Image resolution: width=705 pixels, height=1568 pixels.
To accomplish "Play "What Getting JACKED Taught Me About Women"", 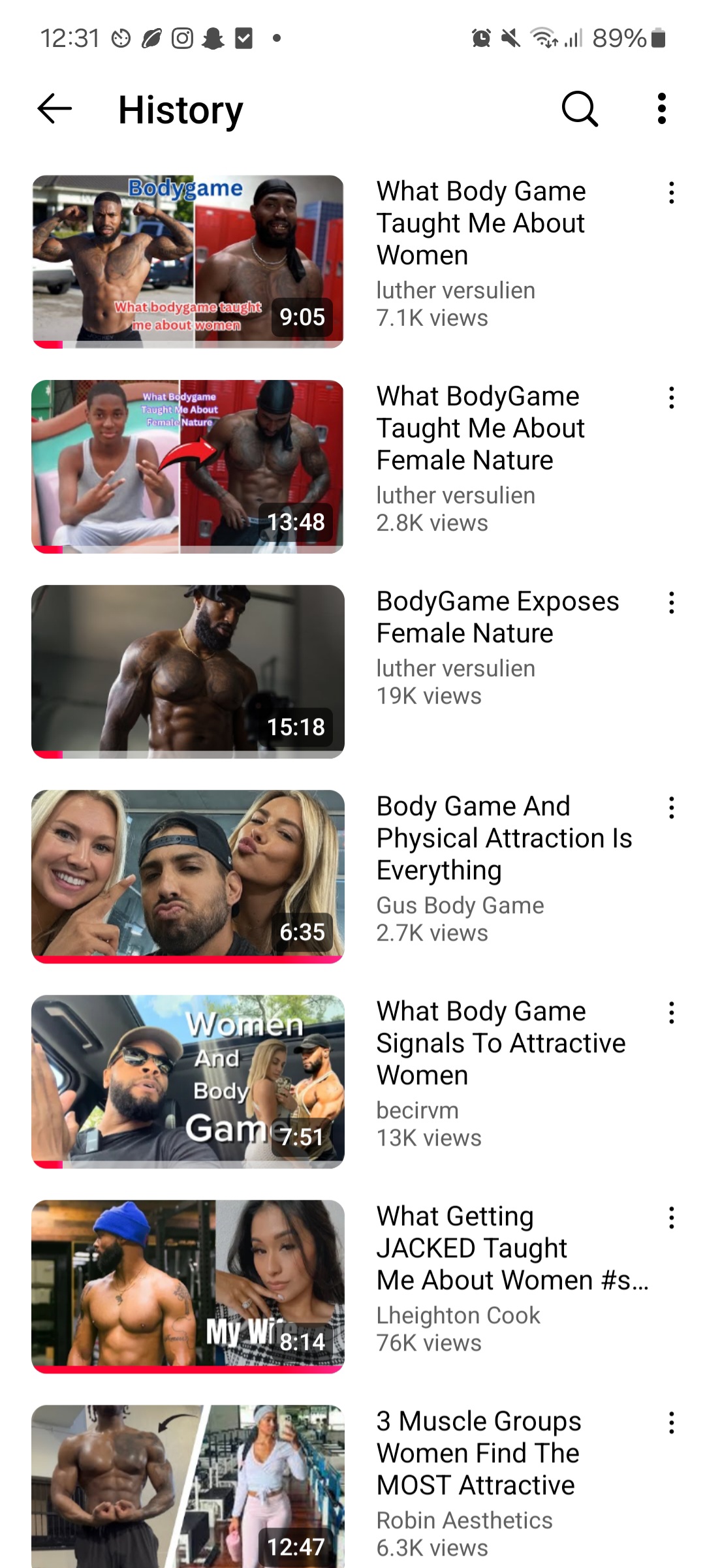I will click(x=188, y=1286).
